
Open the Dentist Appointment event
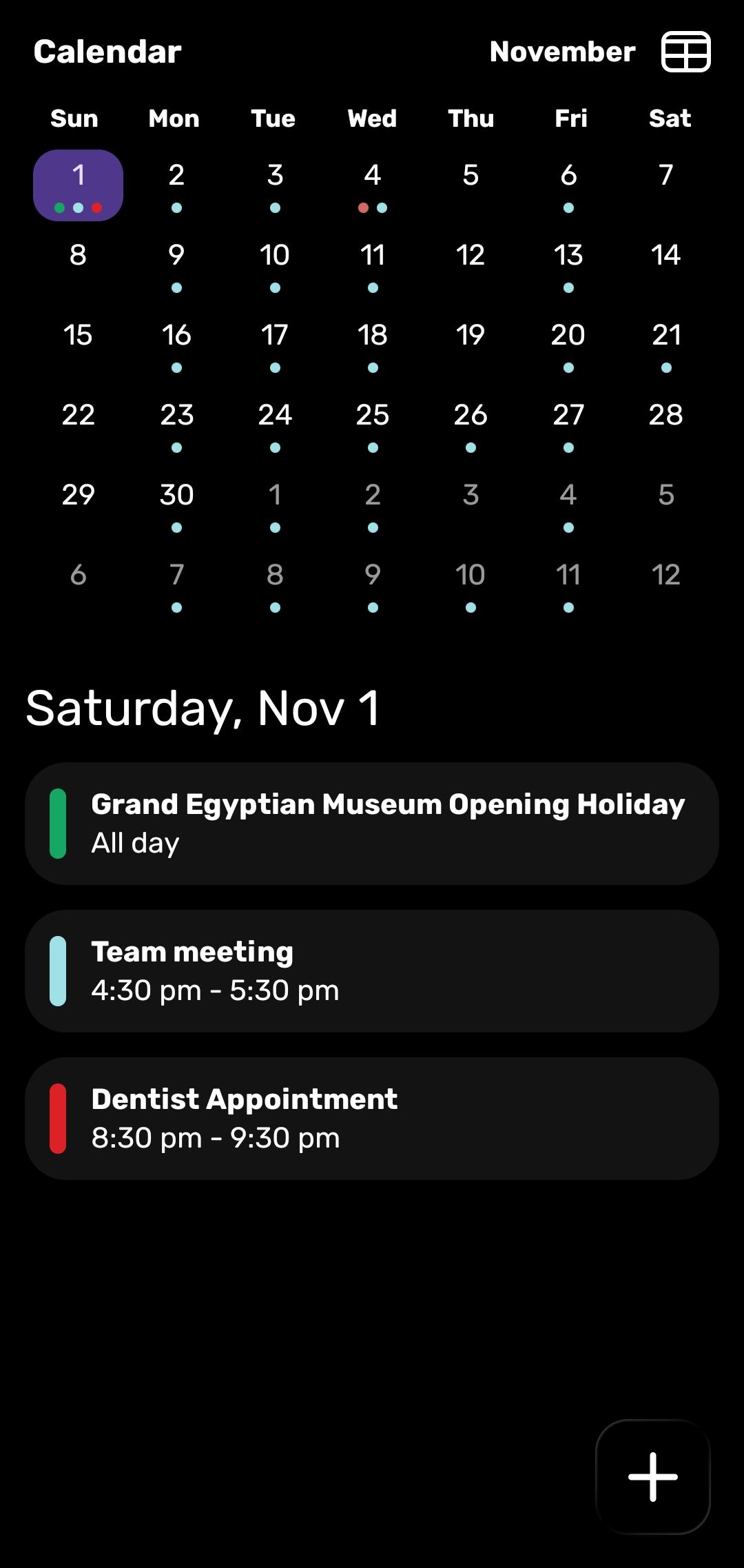pos(372,1118)
